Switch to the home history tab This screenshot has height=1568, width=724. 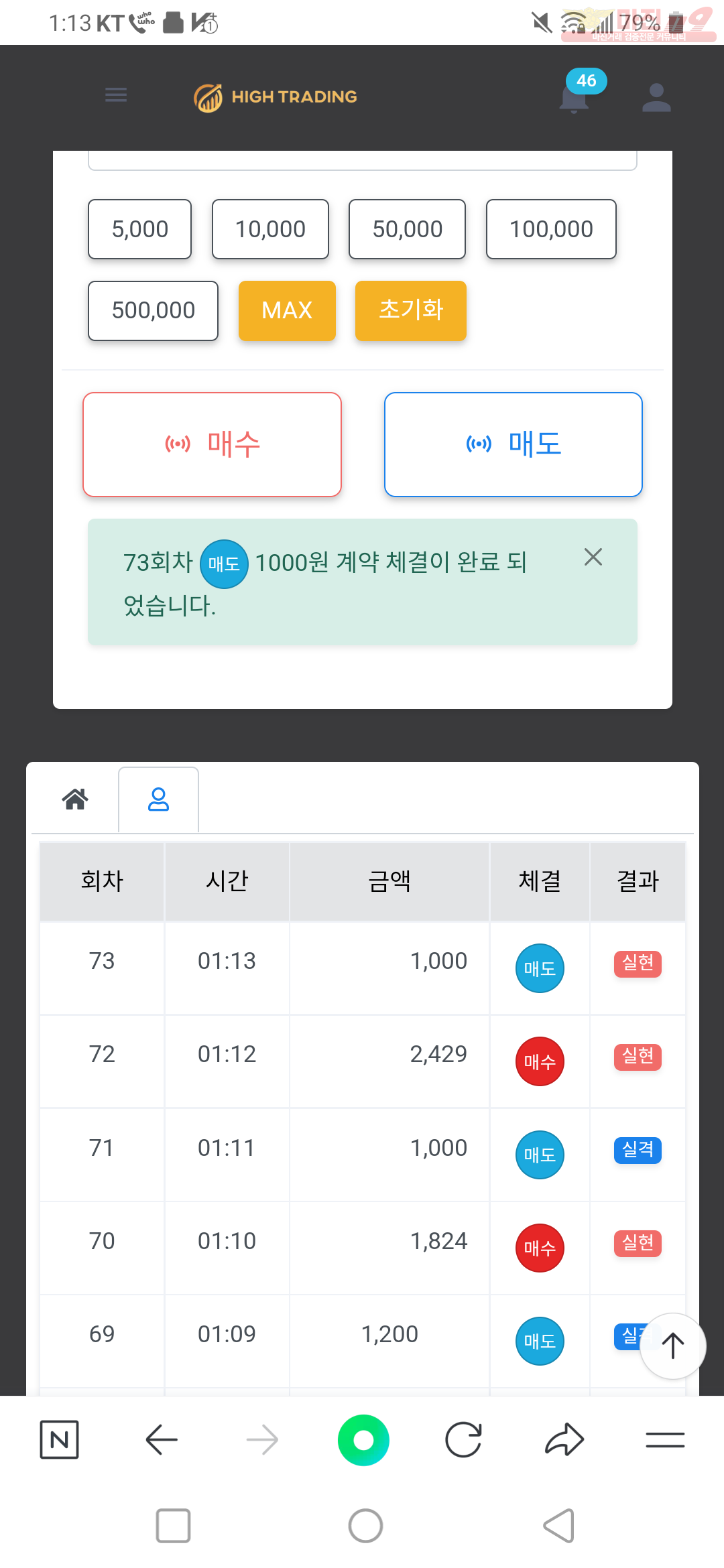click(x=75, y=799)
